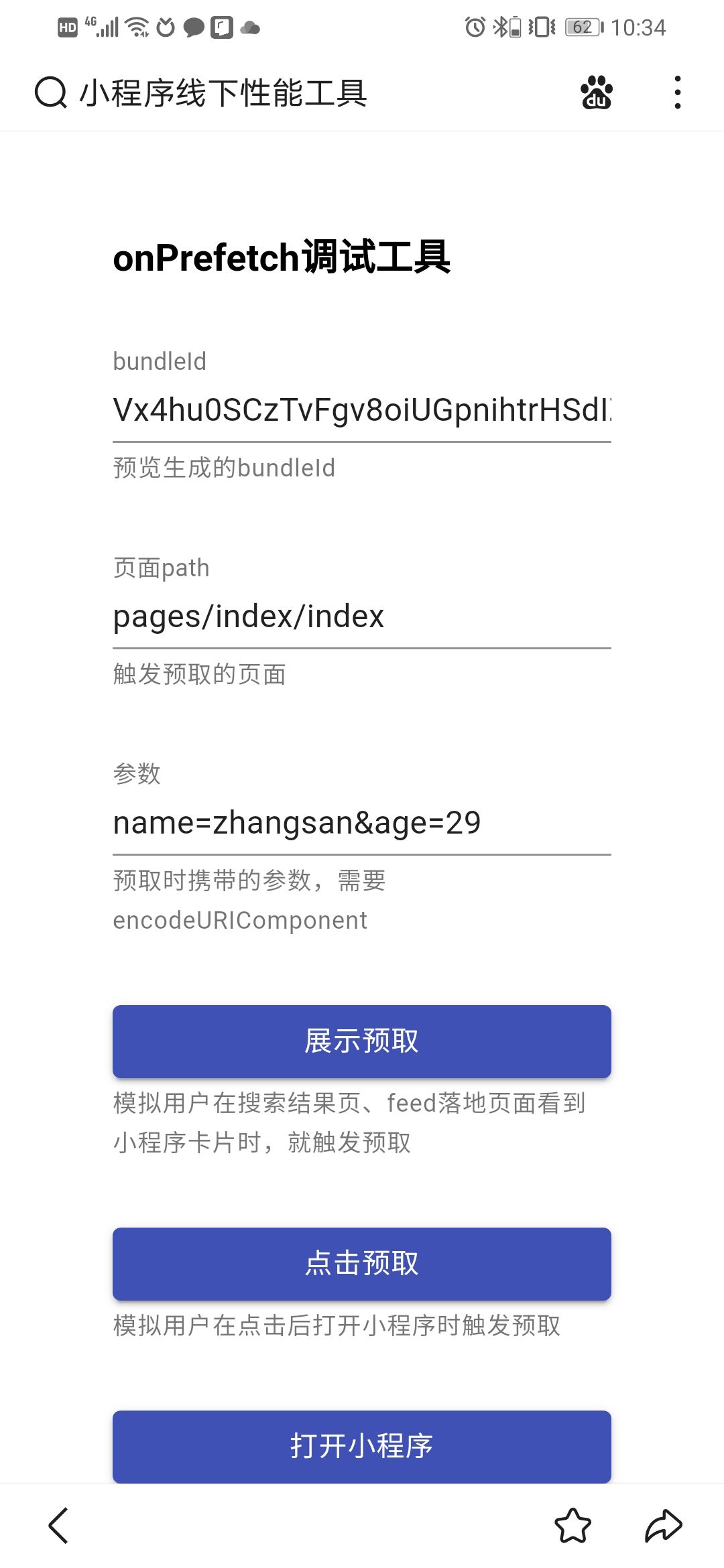The image size is (724, 1568).
Task: Tap the Bluetooth icon in status bar
Action: click(x=501, y=25)
